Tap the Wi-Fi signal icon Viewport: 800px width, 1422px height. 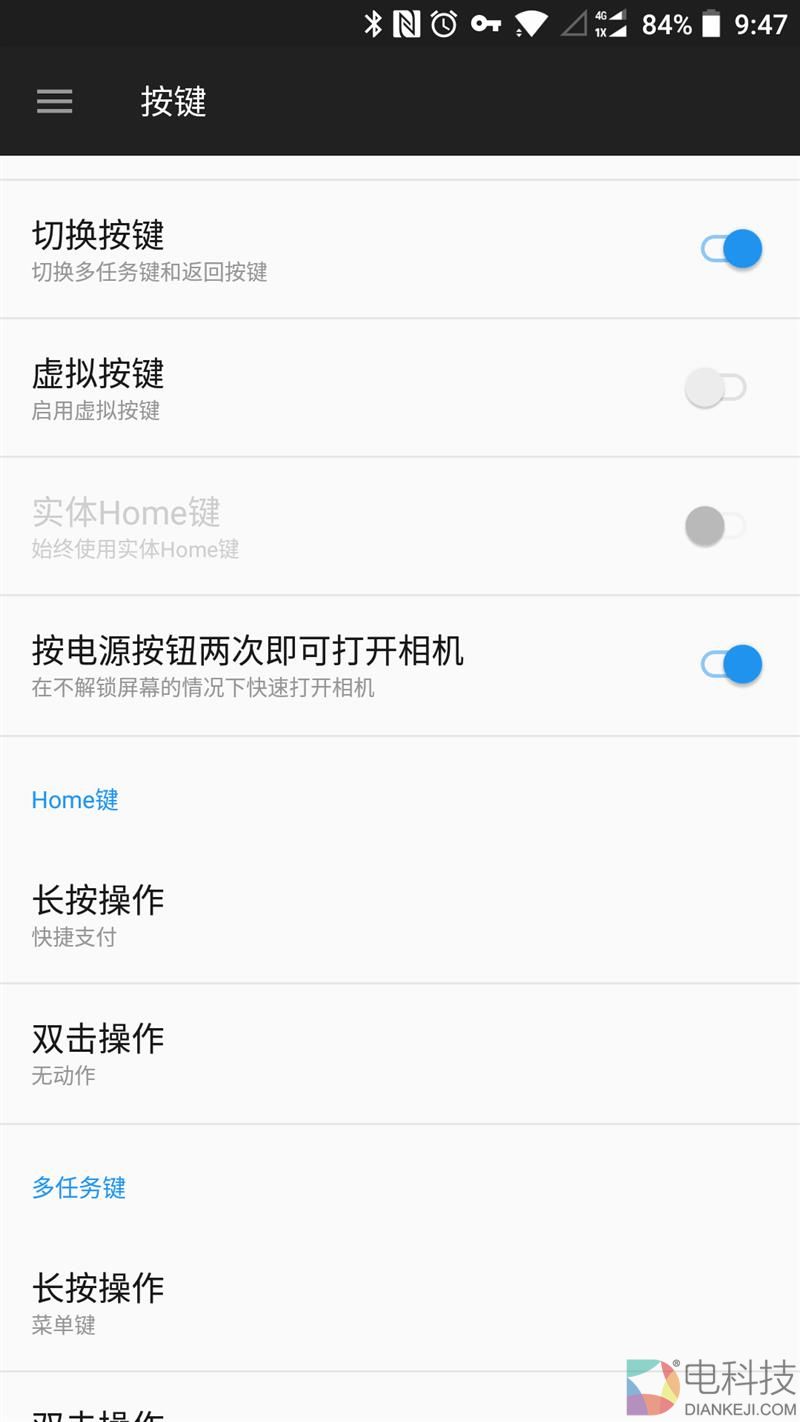[533, 24]
